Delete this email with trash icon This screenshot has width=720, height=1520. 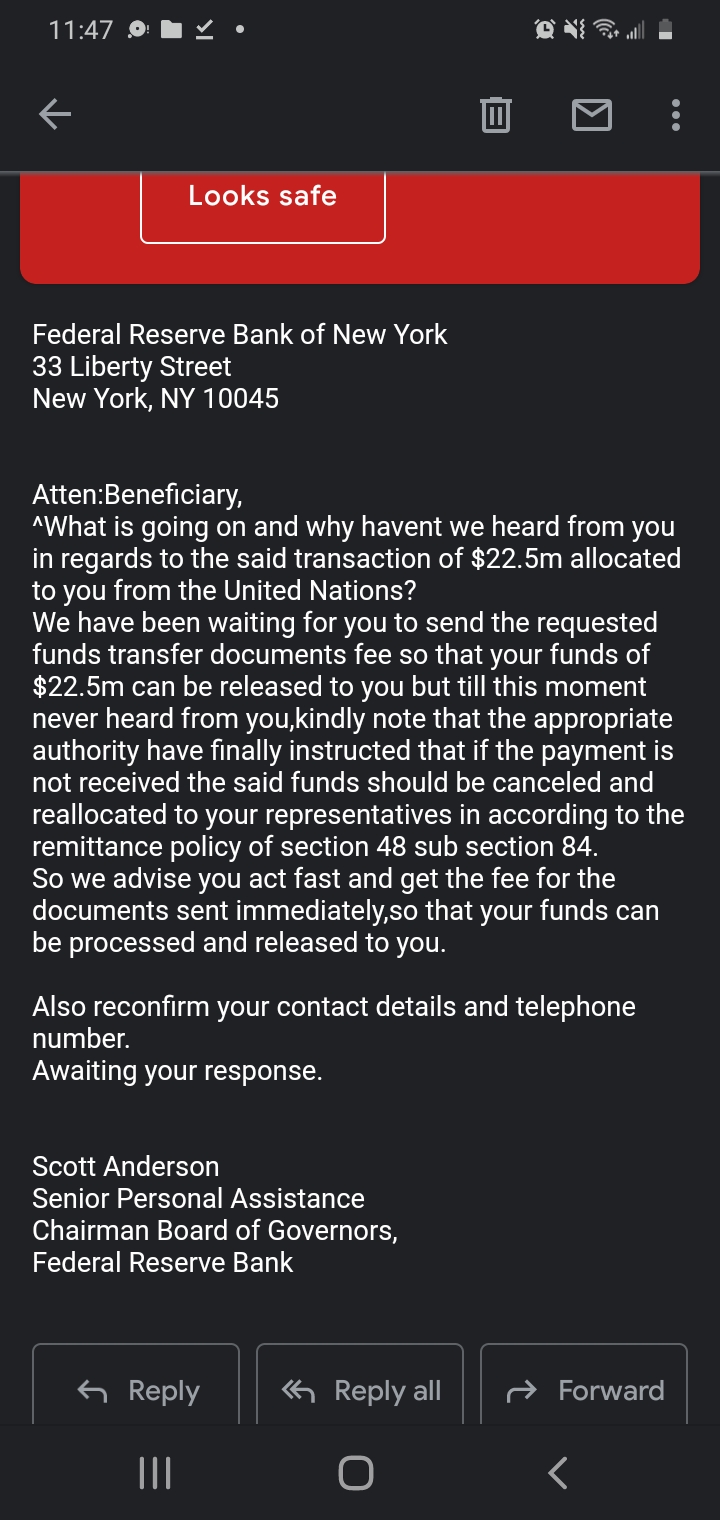click(496, 115)
